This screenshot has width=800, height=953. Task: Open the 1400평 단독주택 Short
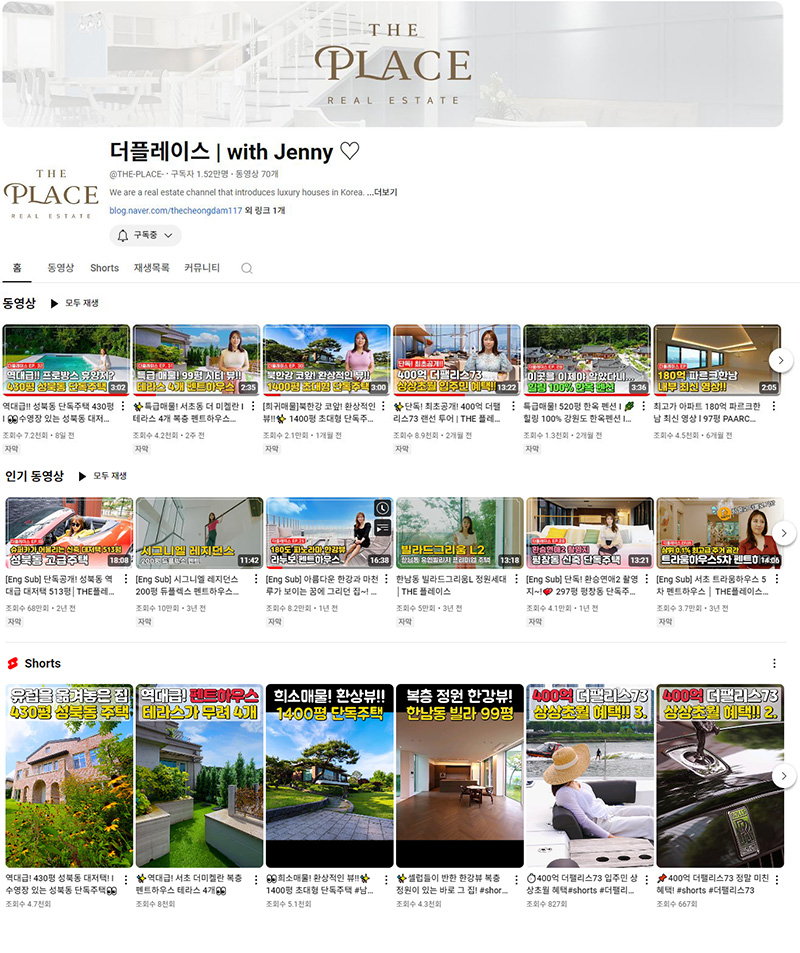(329, 775)
